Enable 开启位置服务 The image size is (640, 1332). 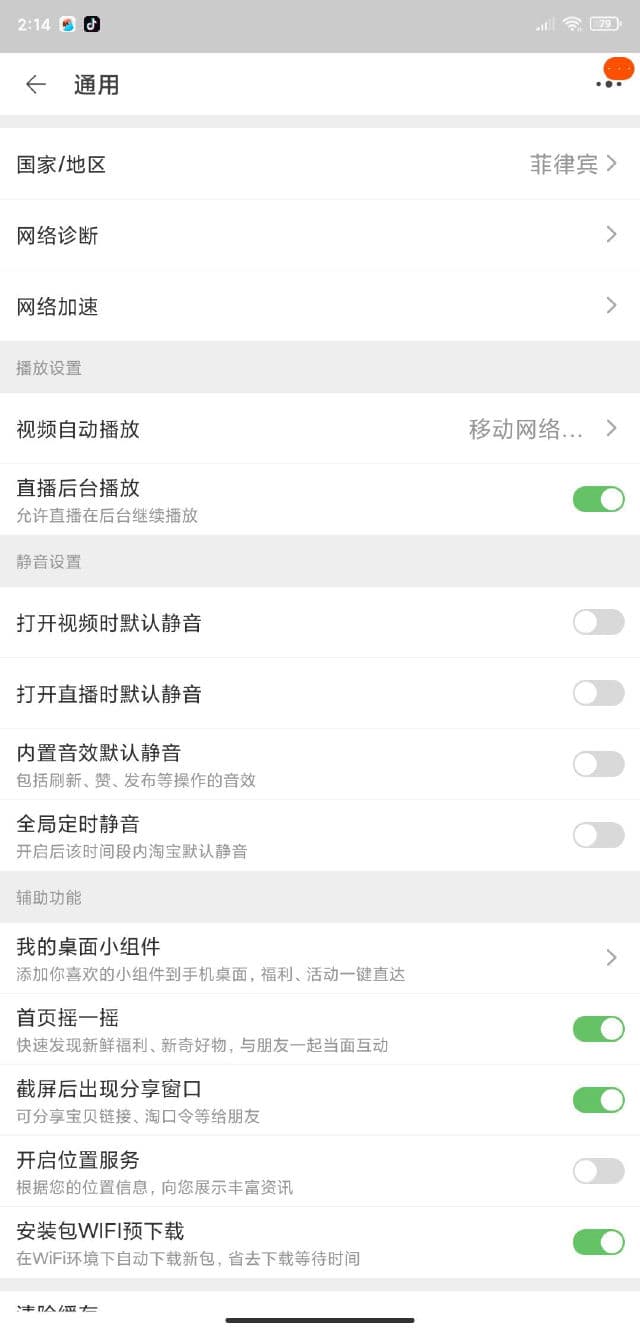click(x=598, y=1171)
